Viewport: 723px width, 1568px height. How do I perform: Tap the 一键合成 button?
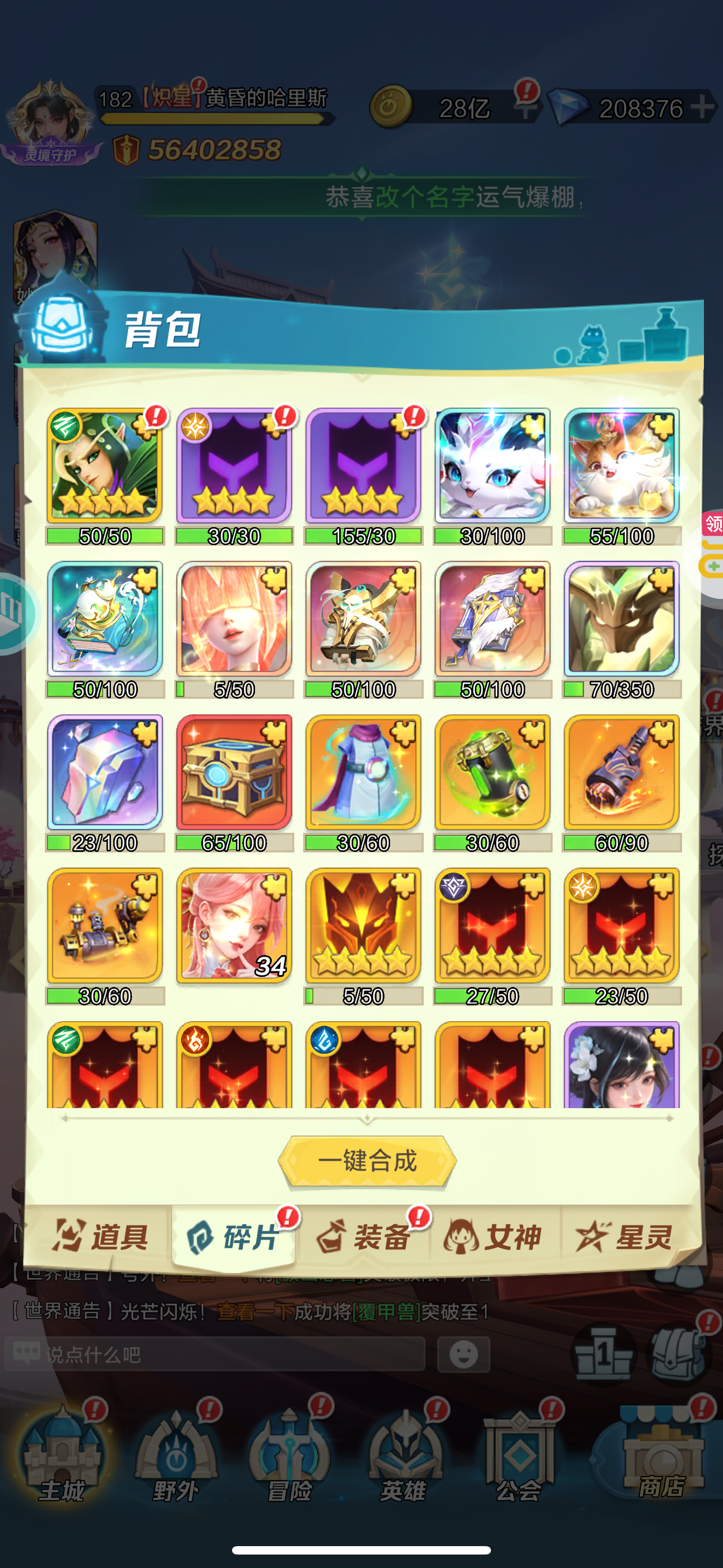tap(367, 1161)
